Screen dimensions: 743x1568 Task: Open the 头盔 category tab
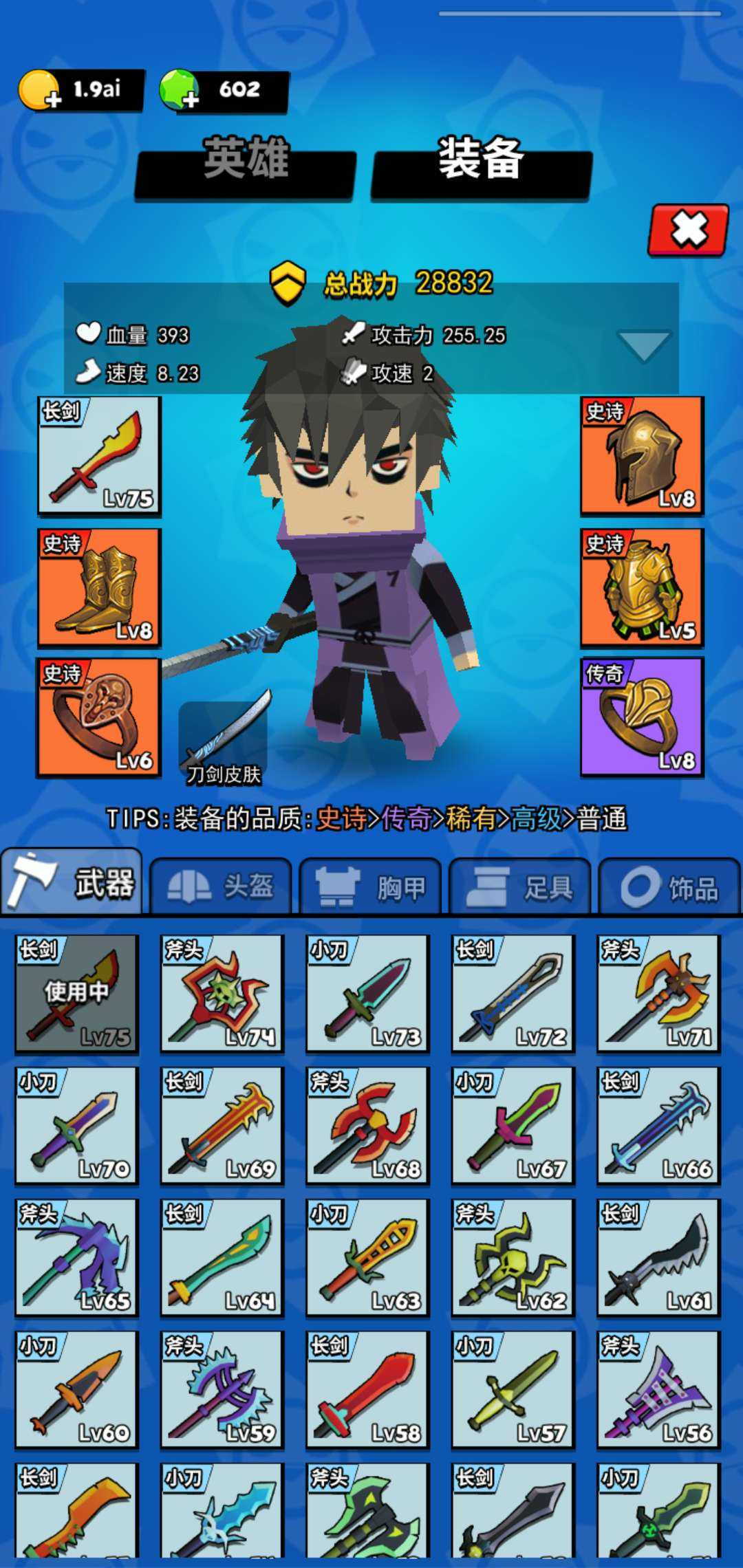pyautogui.click(x=221, y=887)
